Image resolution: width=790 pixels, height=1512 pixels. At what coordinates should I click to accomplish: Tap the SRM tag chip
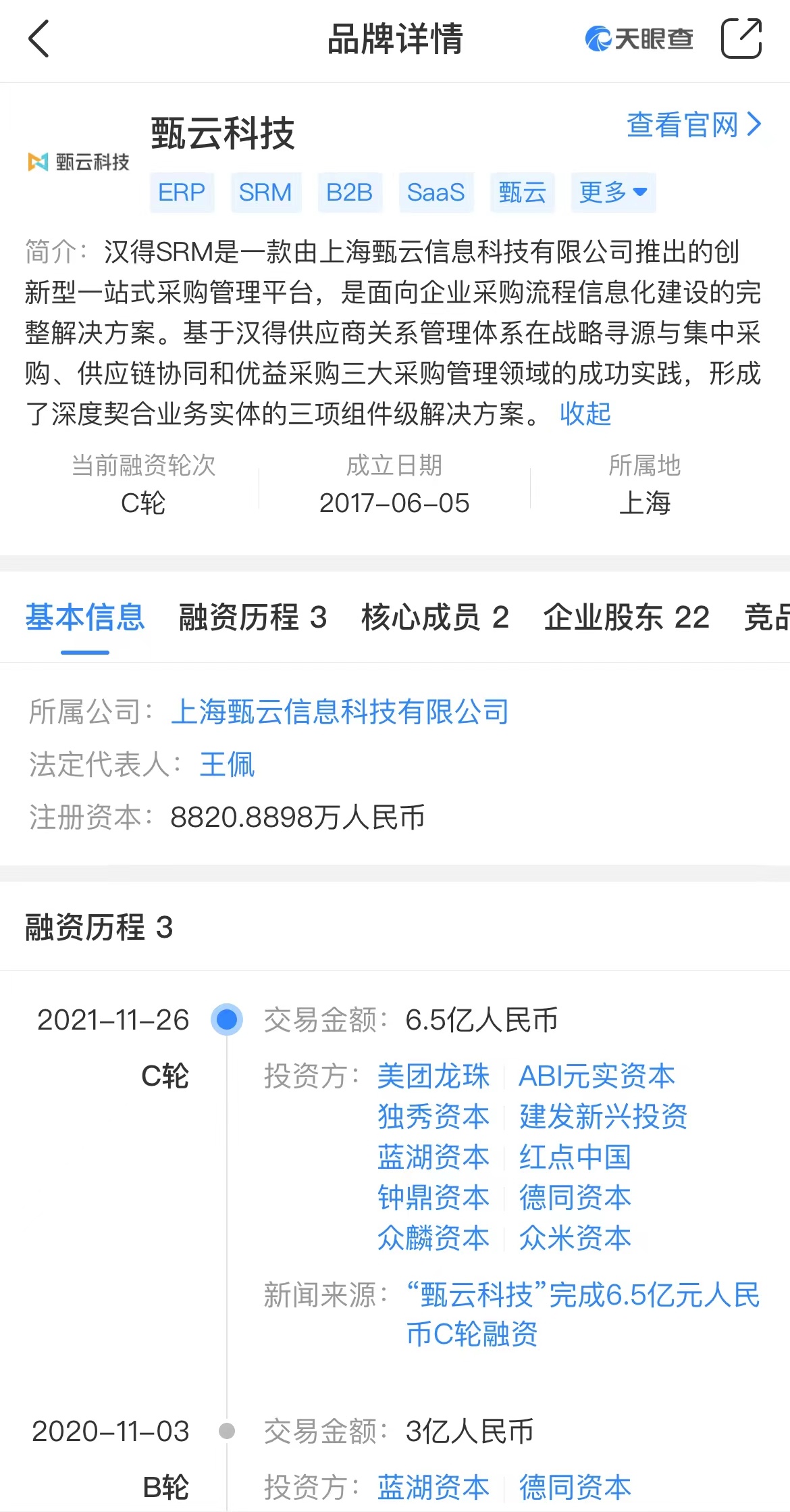[x=265, y=193]
